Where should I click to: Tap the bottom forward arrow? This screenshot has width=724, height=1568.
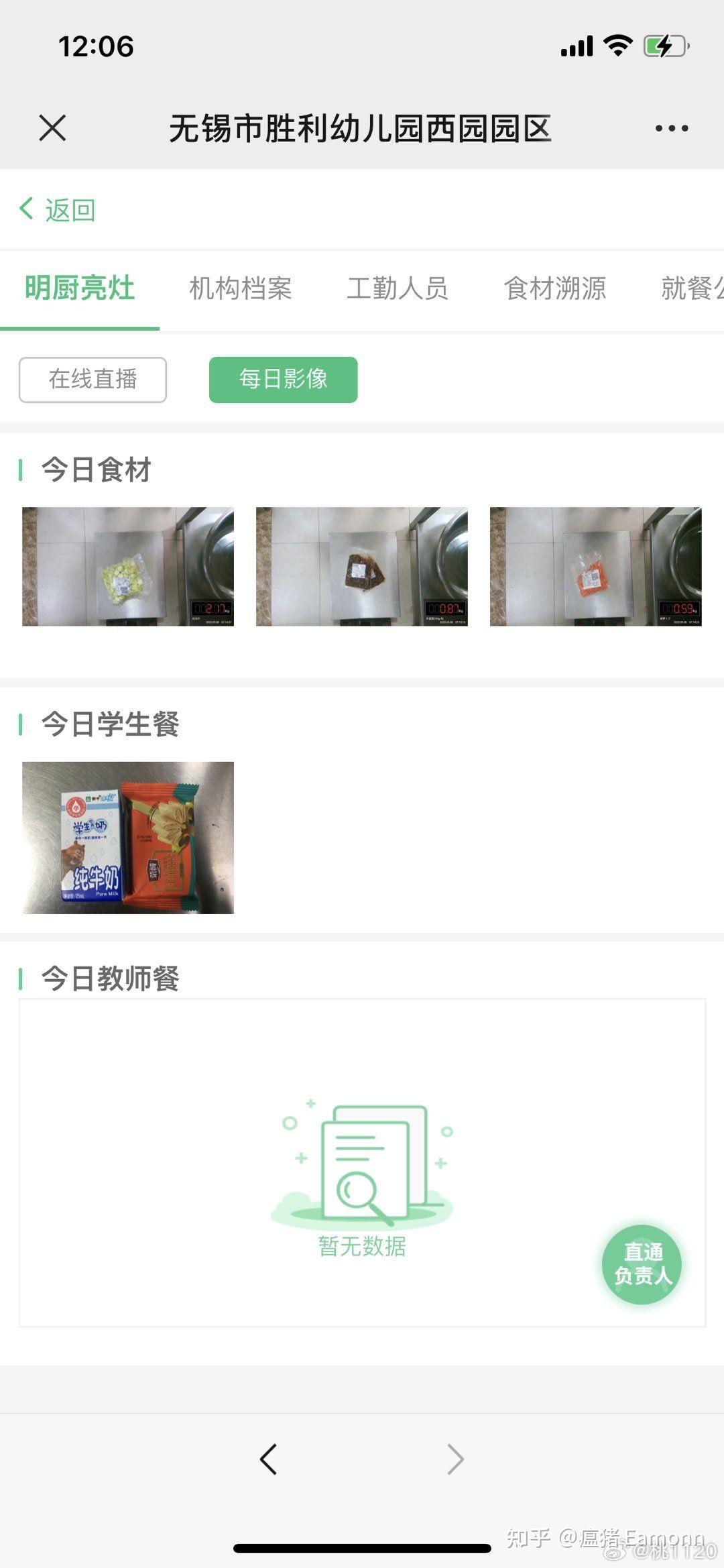point(455,1459)
